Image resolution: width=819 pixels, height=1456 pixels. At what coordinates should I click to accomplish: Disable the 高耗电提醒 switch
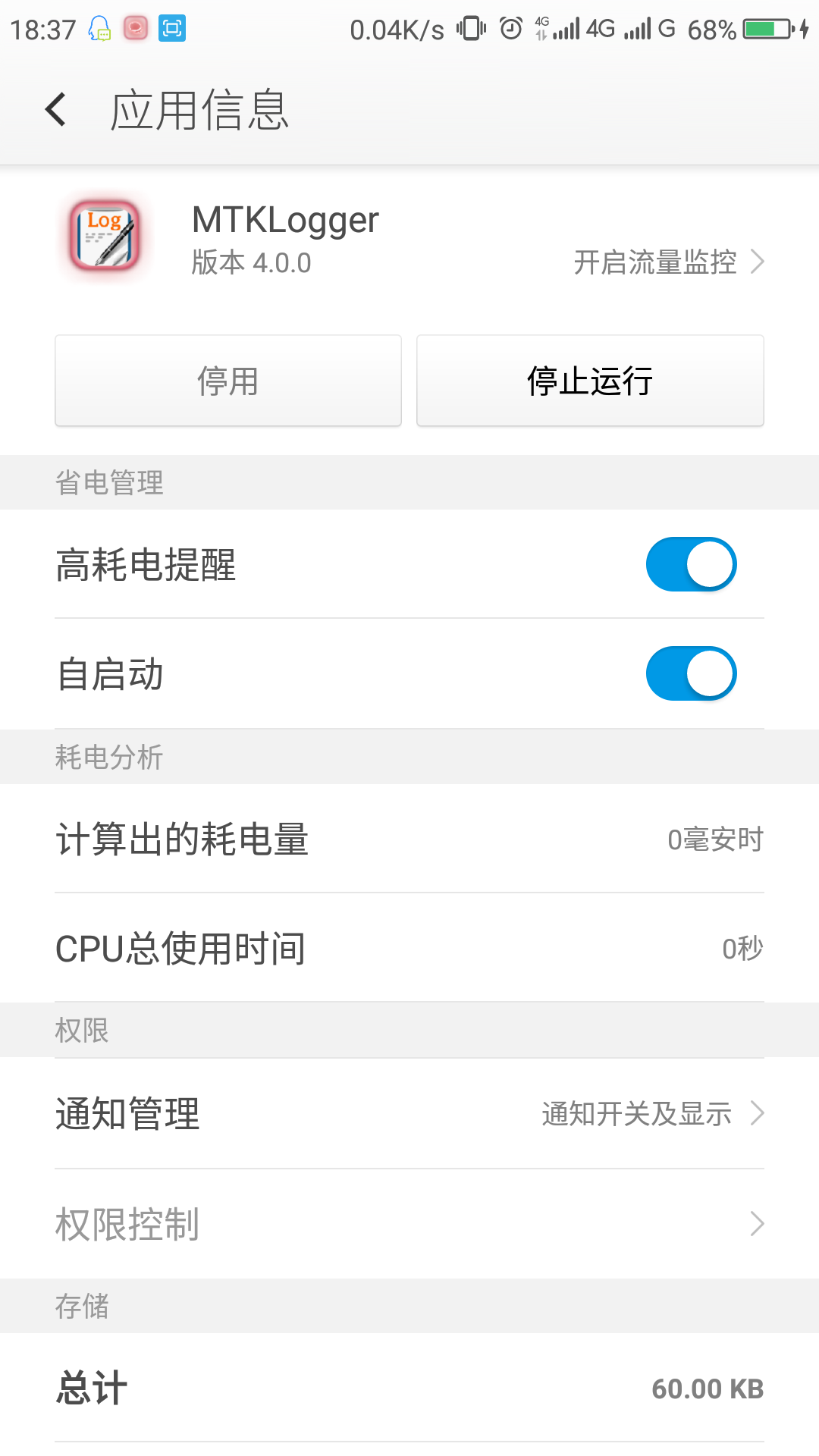click(690, 563)
